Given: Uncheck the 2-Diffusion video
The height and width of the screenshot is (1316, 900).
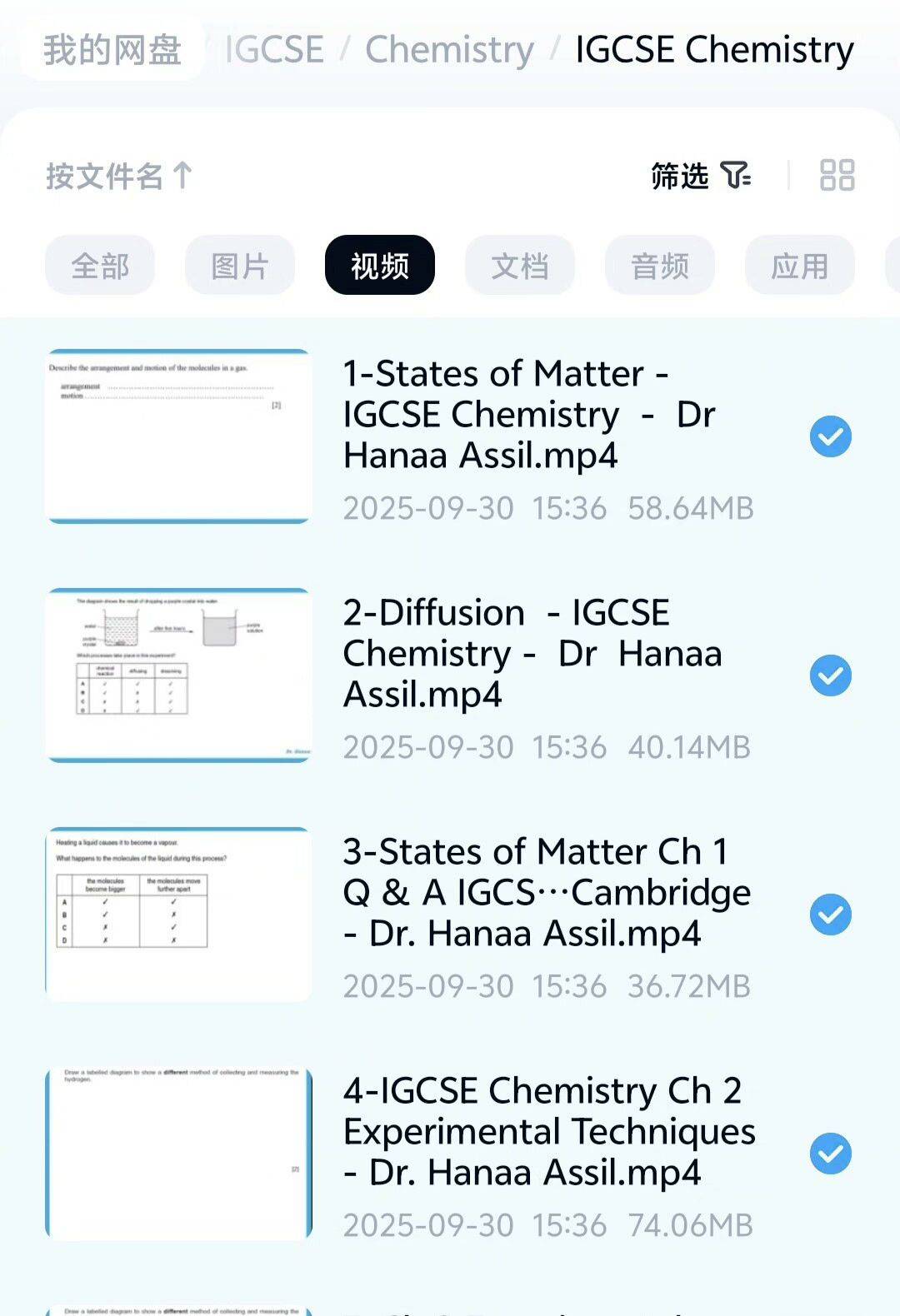Looking at the screenshot, I should pyautogui.click(x=831, y=675).
